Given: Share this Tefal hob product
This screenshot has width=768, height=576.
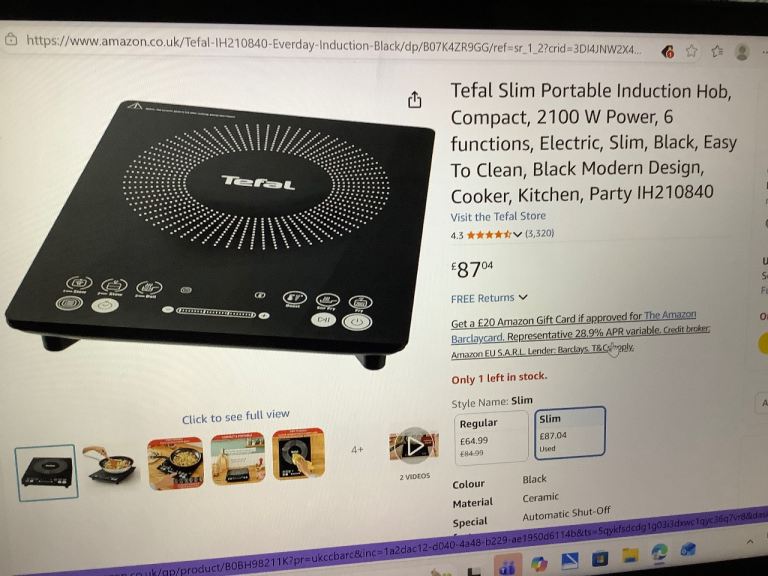Looking at the screenshot, I should point(415,99).
